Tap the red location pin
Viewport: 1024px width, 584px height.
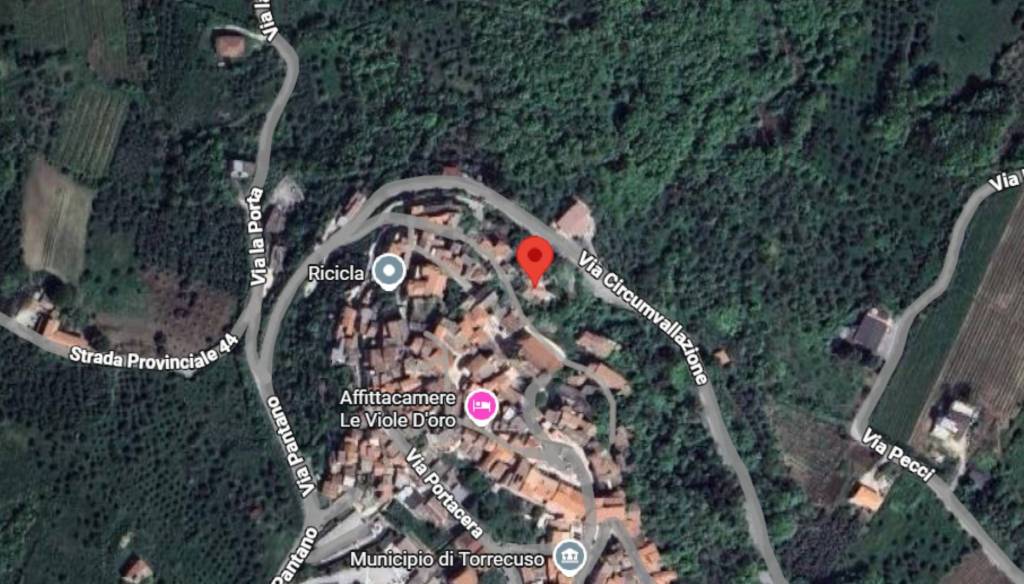tap(535, 258)
